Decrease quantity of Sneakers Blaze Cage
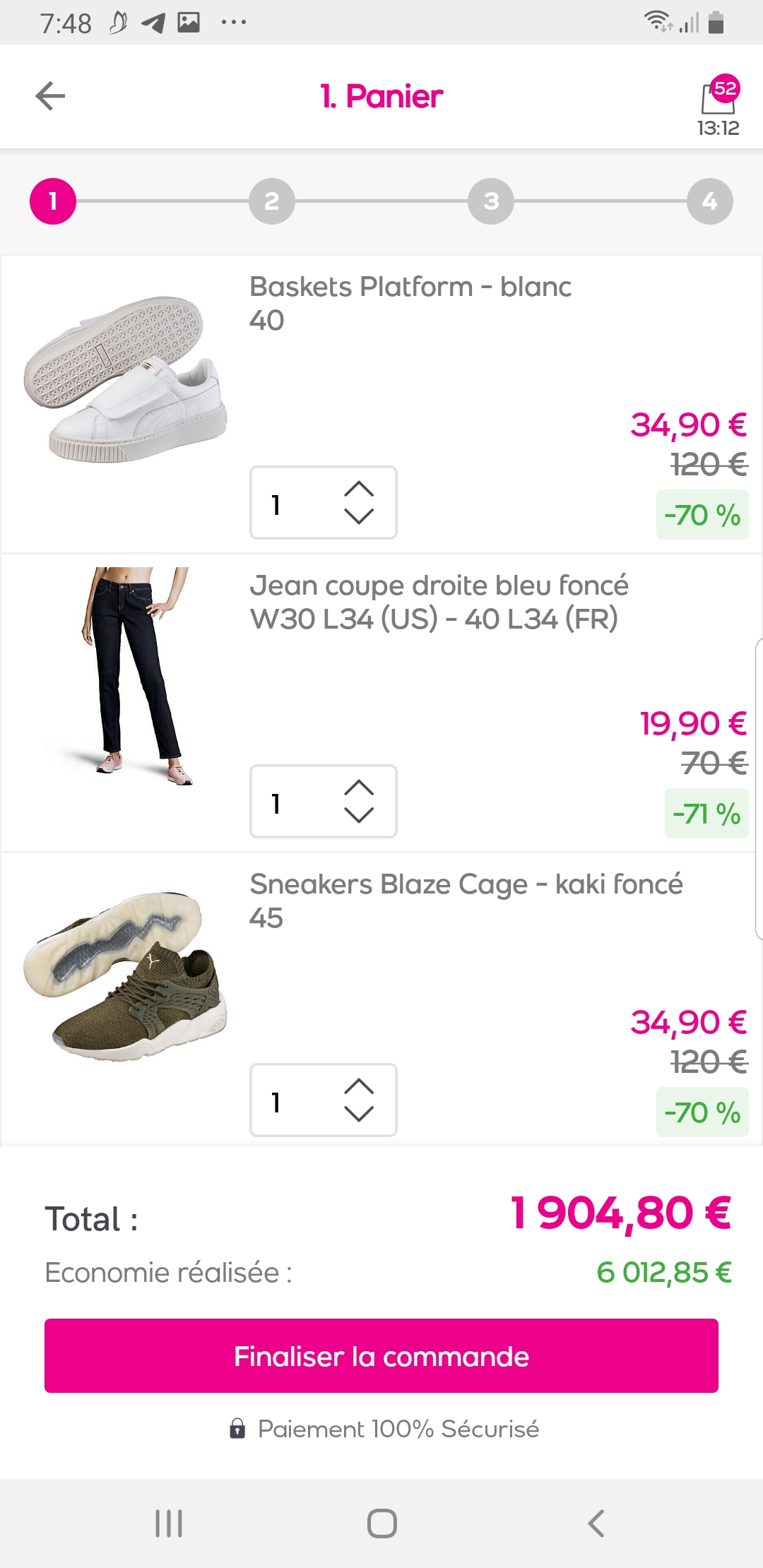The height and width of the screenshot is (1568, 763). tap(359, 1115)
